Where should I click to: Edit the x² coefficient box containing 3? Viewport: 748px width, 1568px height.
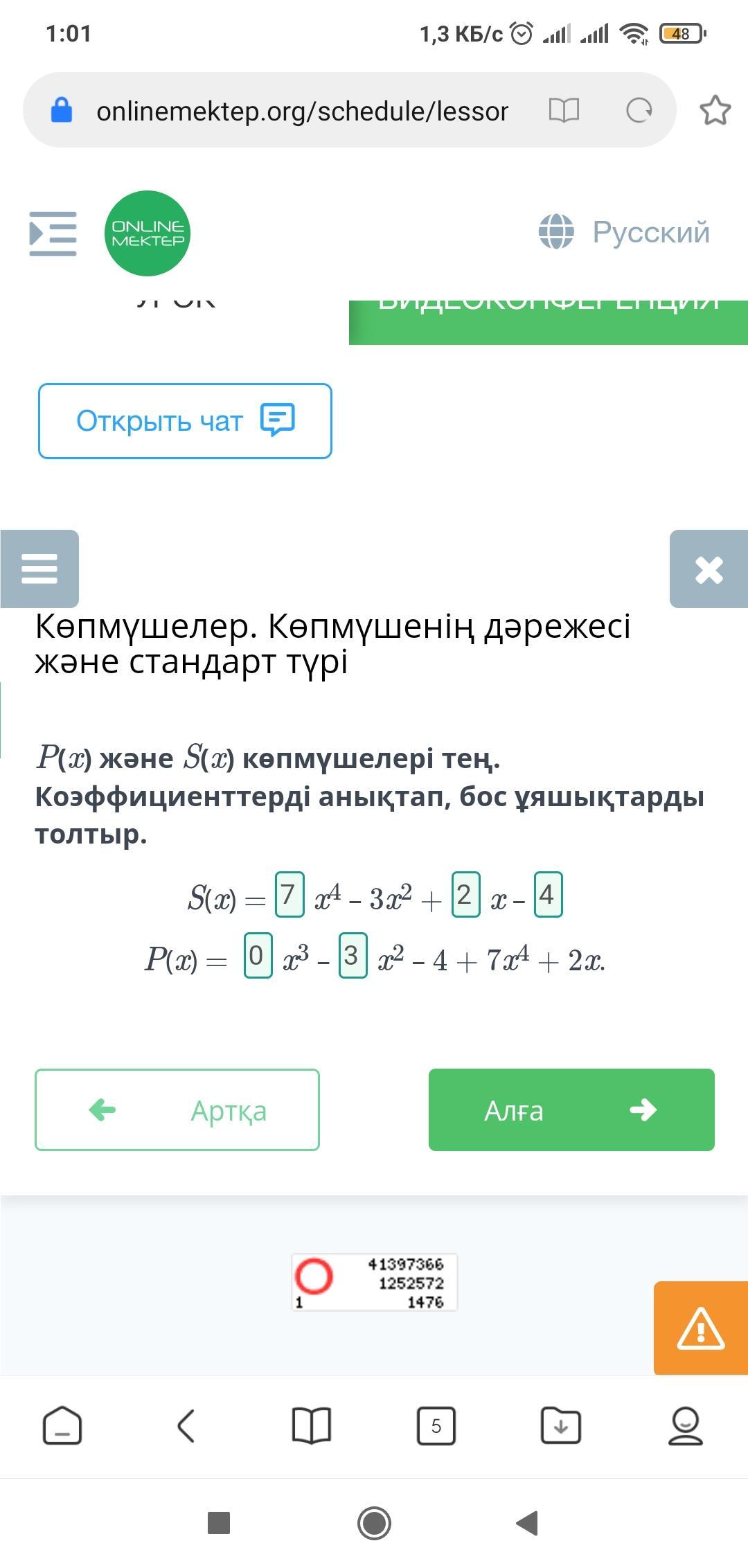(x=353, y=955)
